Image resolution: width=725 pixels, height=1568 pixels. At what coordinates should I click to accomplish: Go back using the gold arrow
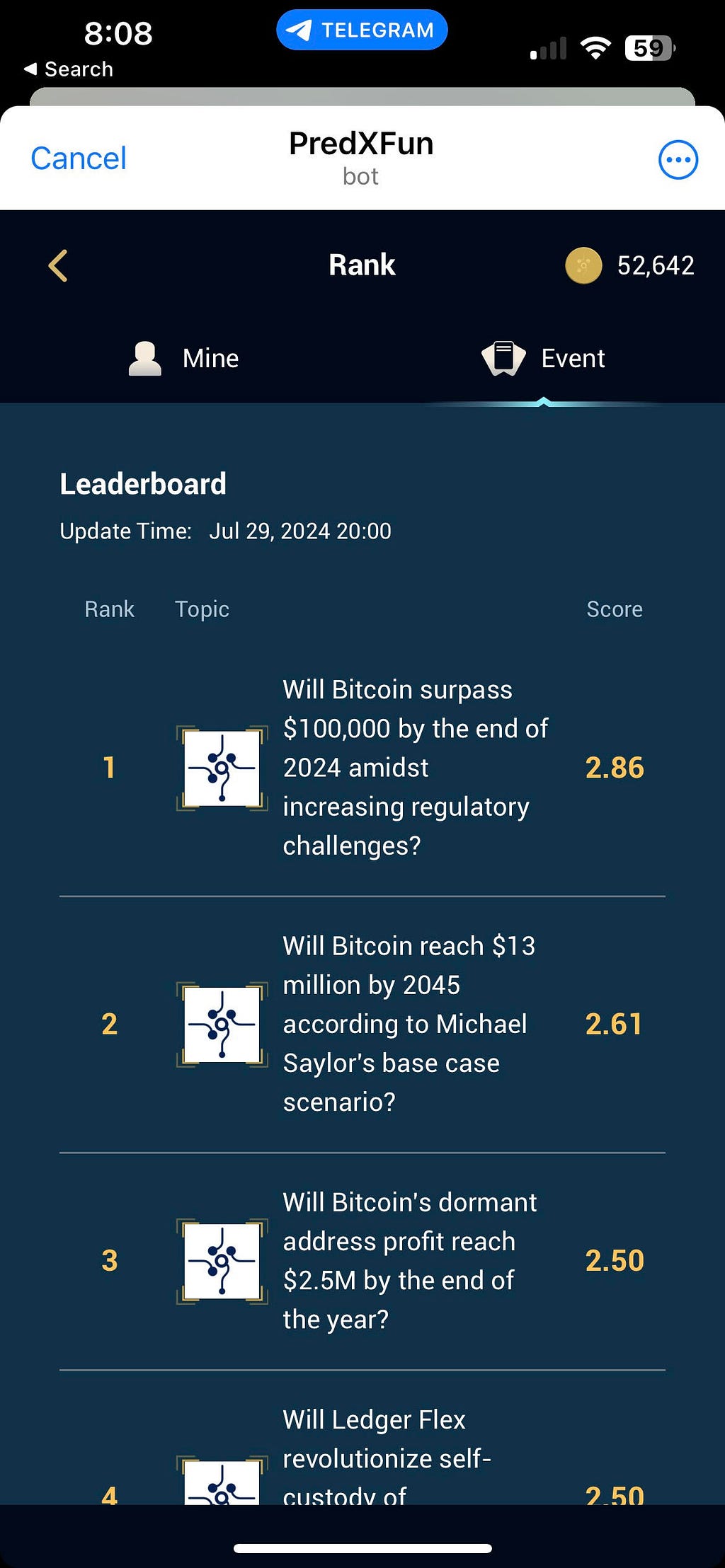click(x=58, y=265)
